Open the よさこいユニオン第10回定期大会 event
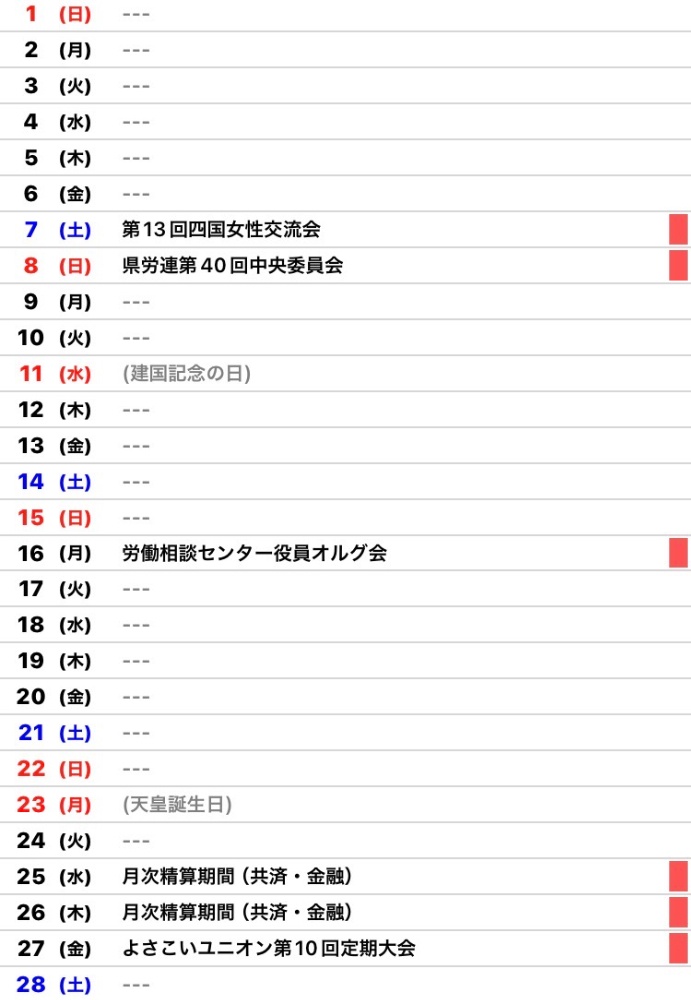Viewport: 691px width, 1000px height. 268,949
